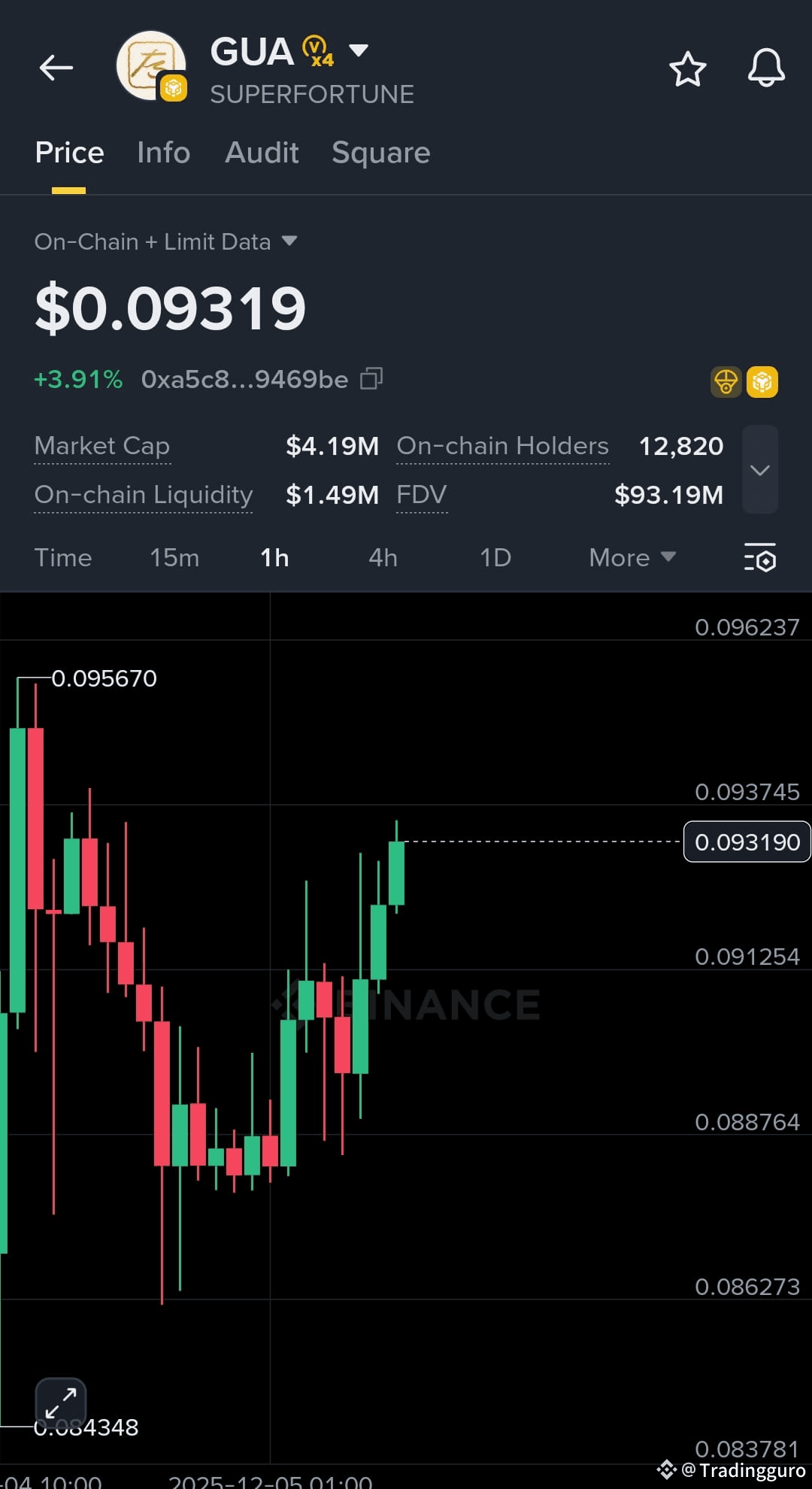Go back with the arrow icon
The height and width of the screenshot is (1489, 812).
coord(56,68)
